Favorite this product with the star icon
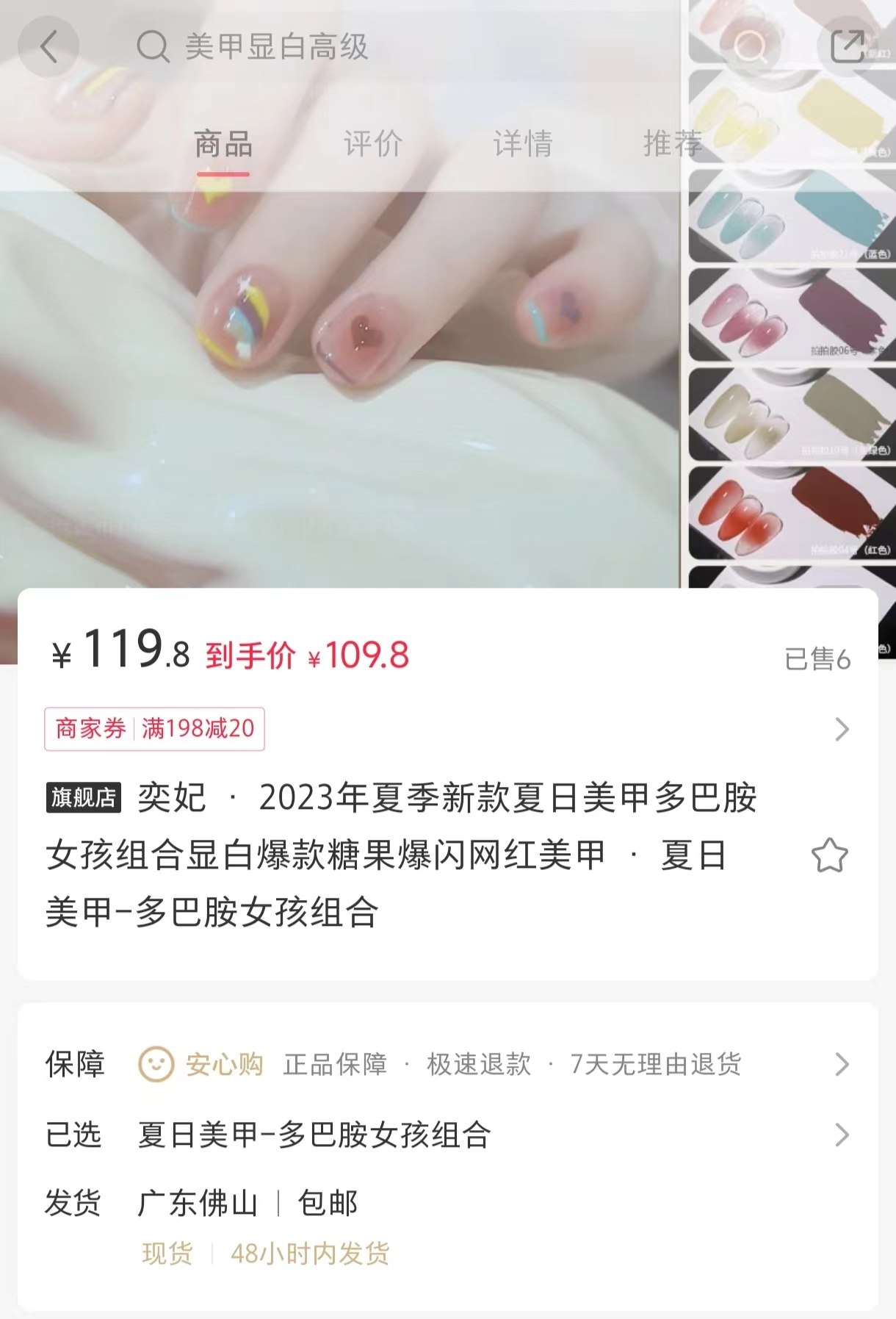 (829, 855)
